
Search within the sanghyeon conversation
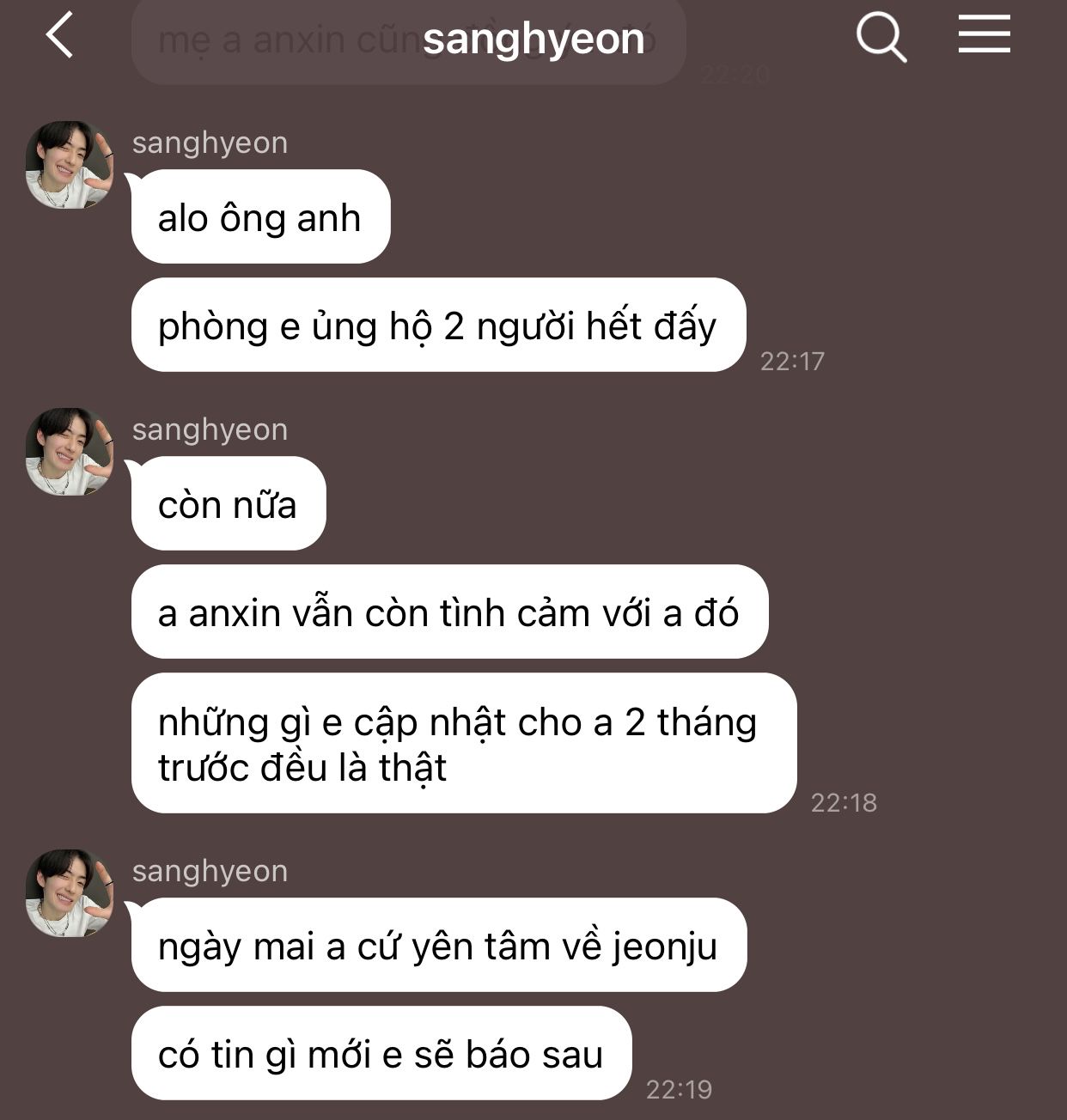(x=881, y=38)
